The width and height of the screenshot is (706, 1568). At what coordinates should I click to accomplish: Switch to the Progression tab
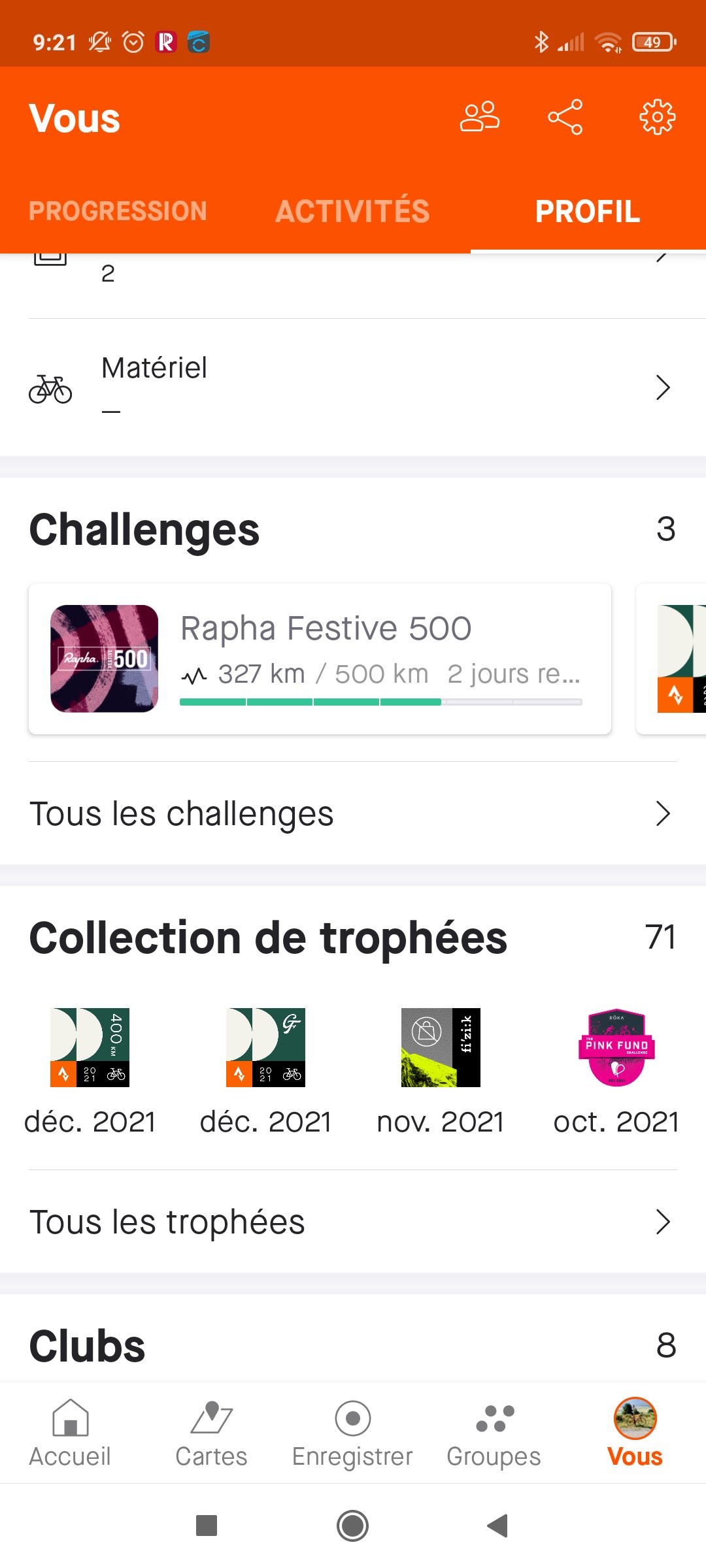click(x=118, y=211)
